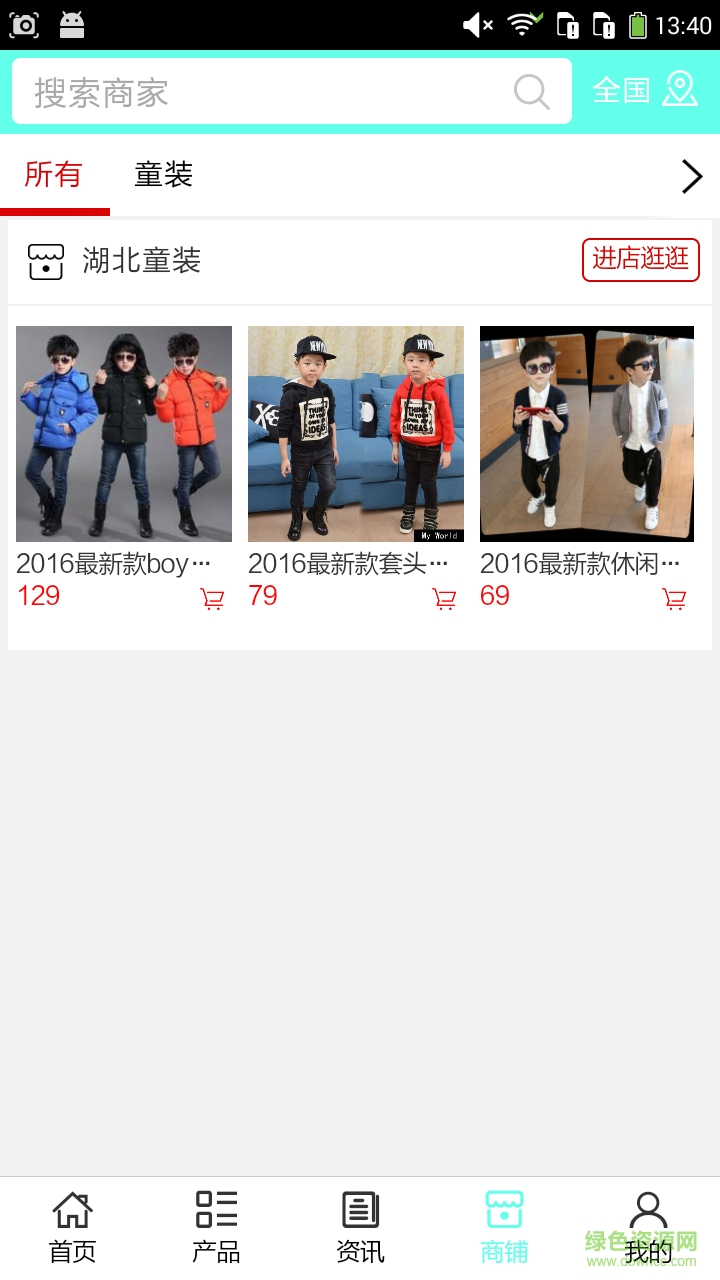Image resolution: width=720 pixels, height=1280 pixels.
Task: Add the 129 item to cart
Action: coord(212,599)
